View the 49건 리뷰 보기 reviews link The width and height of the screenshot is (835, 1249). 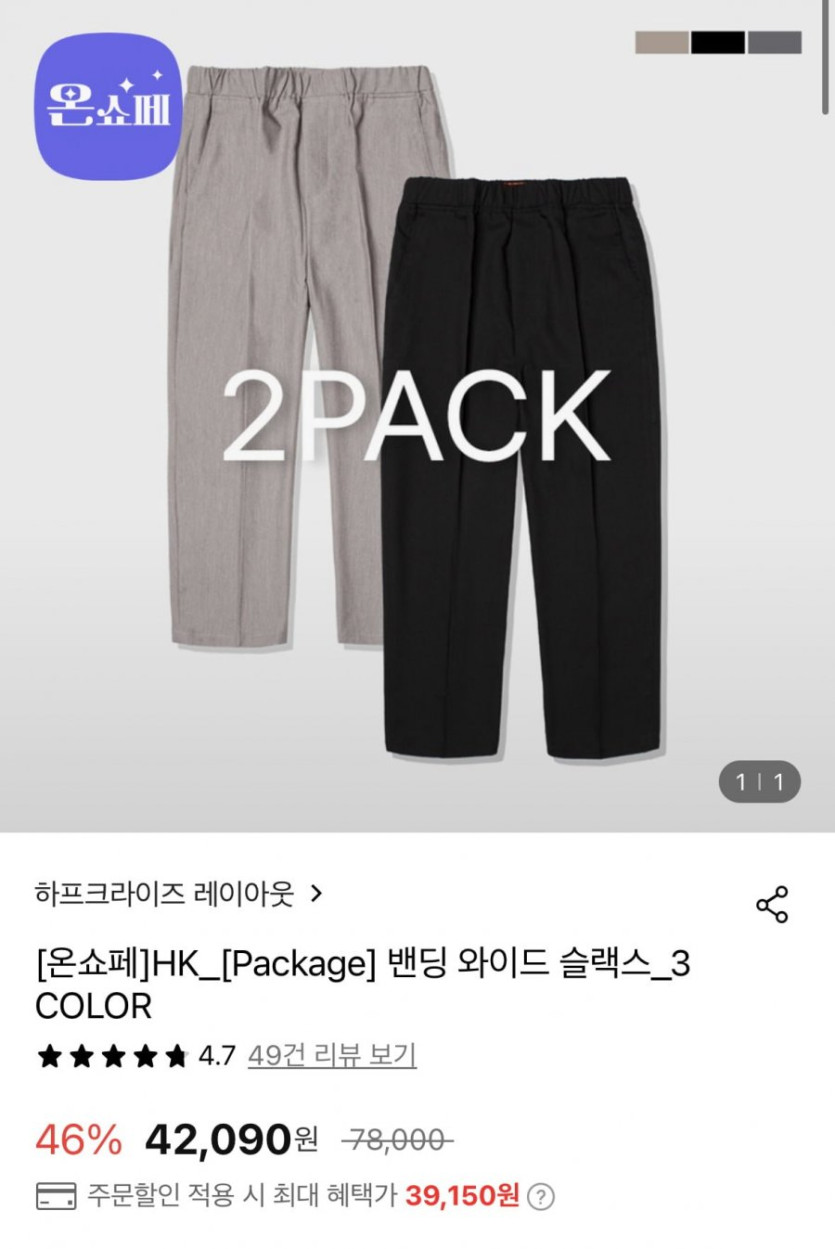click(x=332, y=1055)
